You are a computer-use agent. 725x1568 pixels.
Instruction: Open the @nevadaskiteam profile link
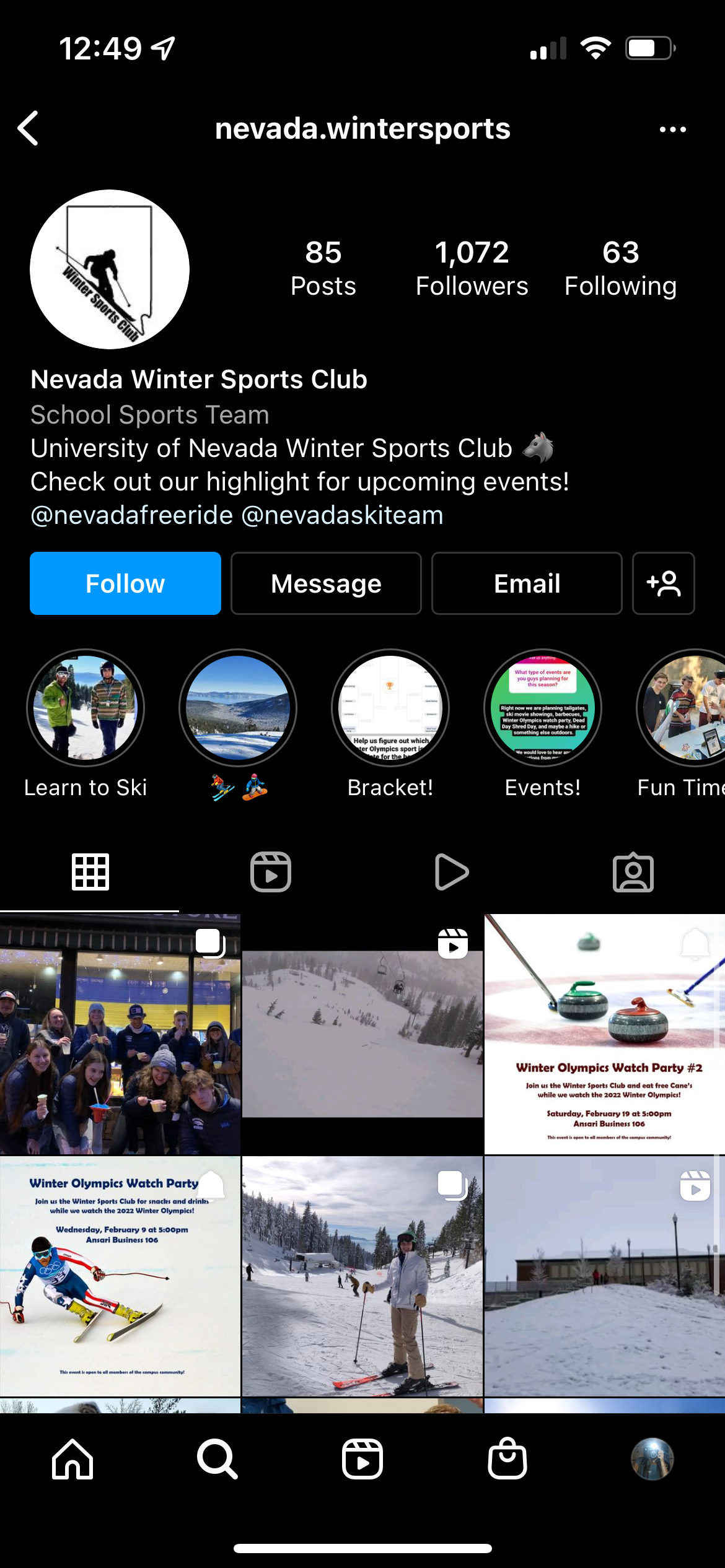(x=342, y=515)
